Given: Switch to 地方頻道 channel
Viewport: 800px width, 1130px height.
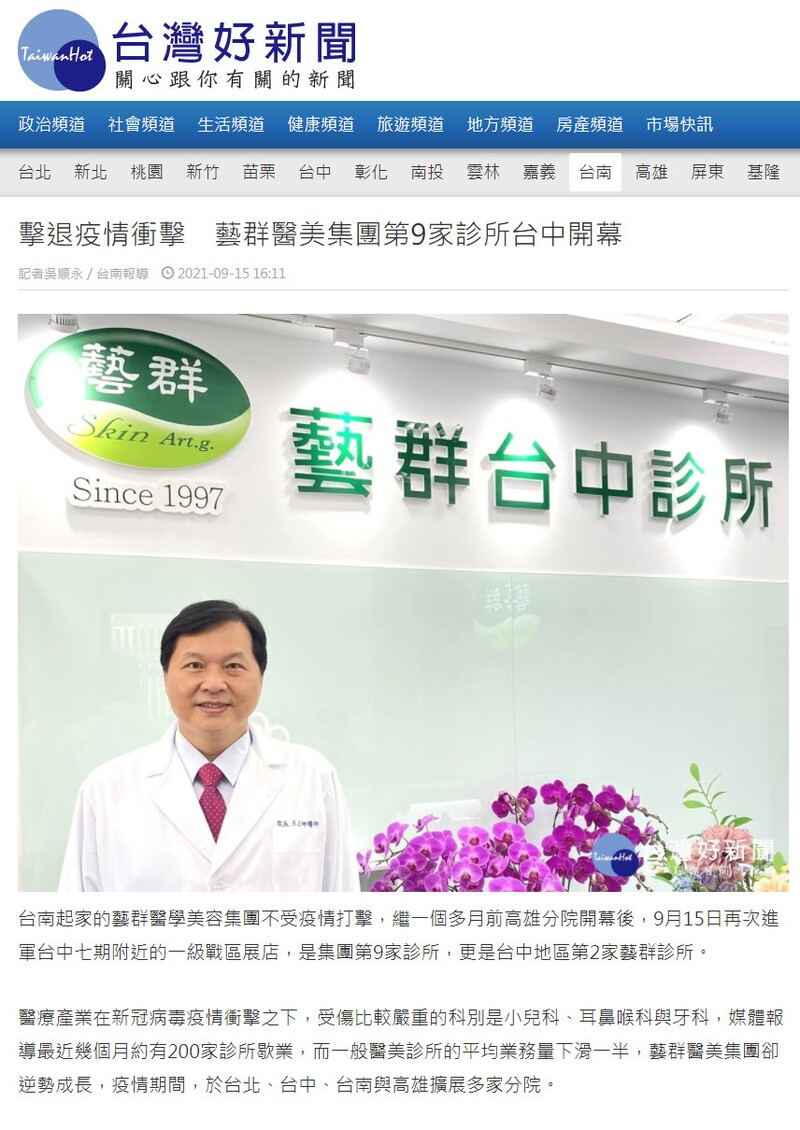Looking at the screenshot, I should pyautogui.click(x=500, y=125).
